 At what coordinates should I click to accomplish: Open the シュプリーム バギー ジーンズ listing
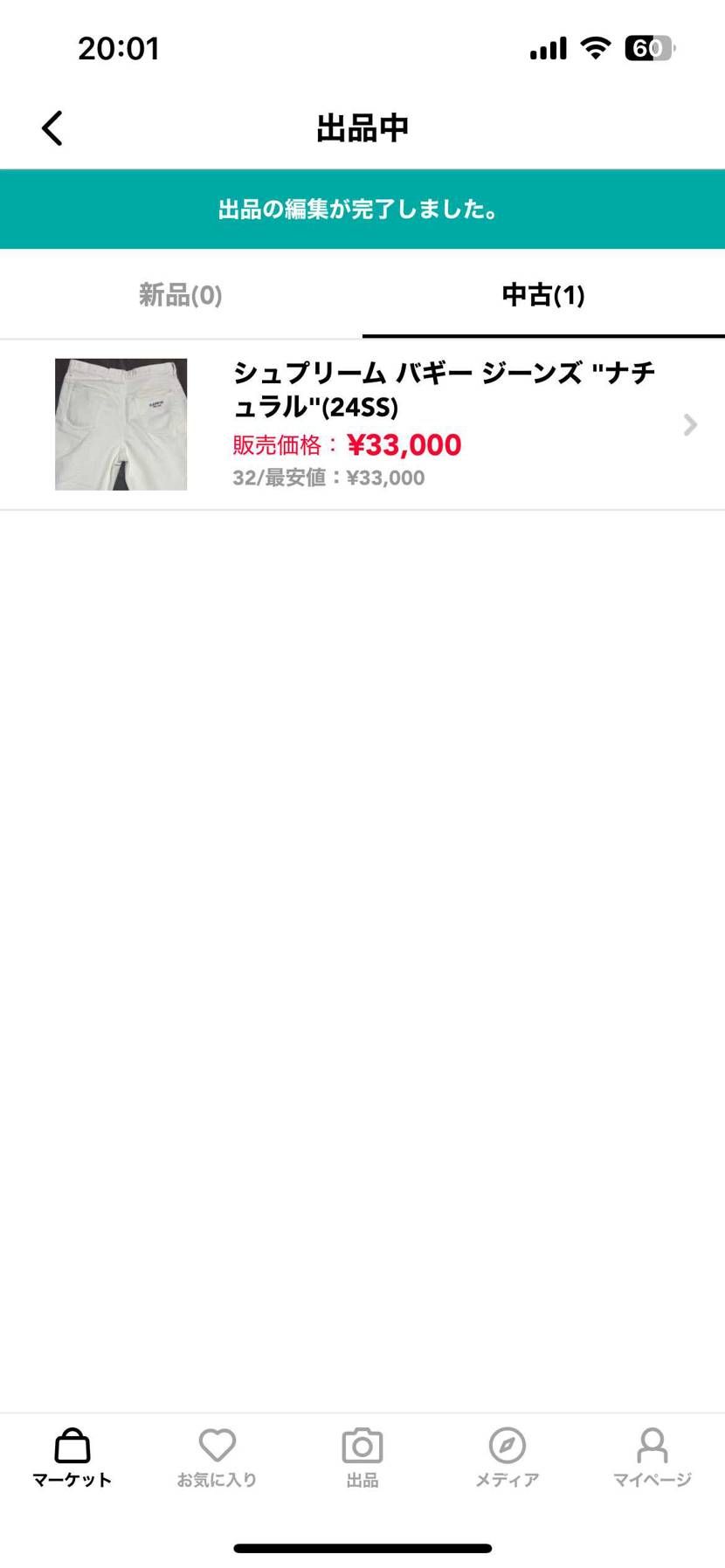pos(376,424)
